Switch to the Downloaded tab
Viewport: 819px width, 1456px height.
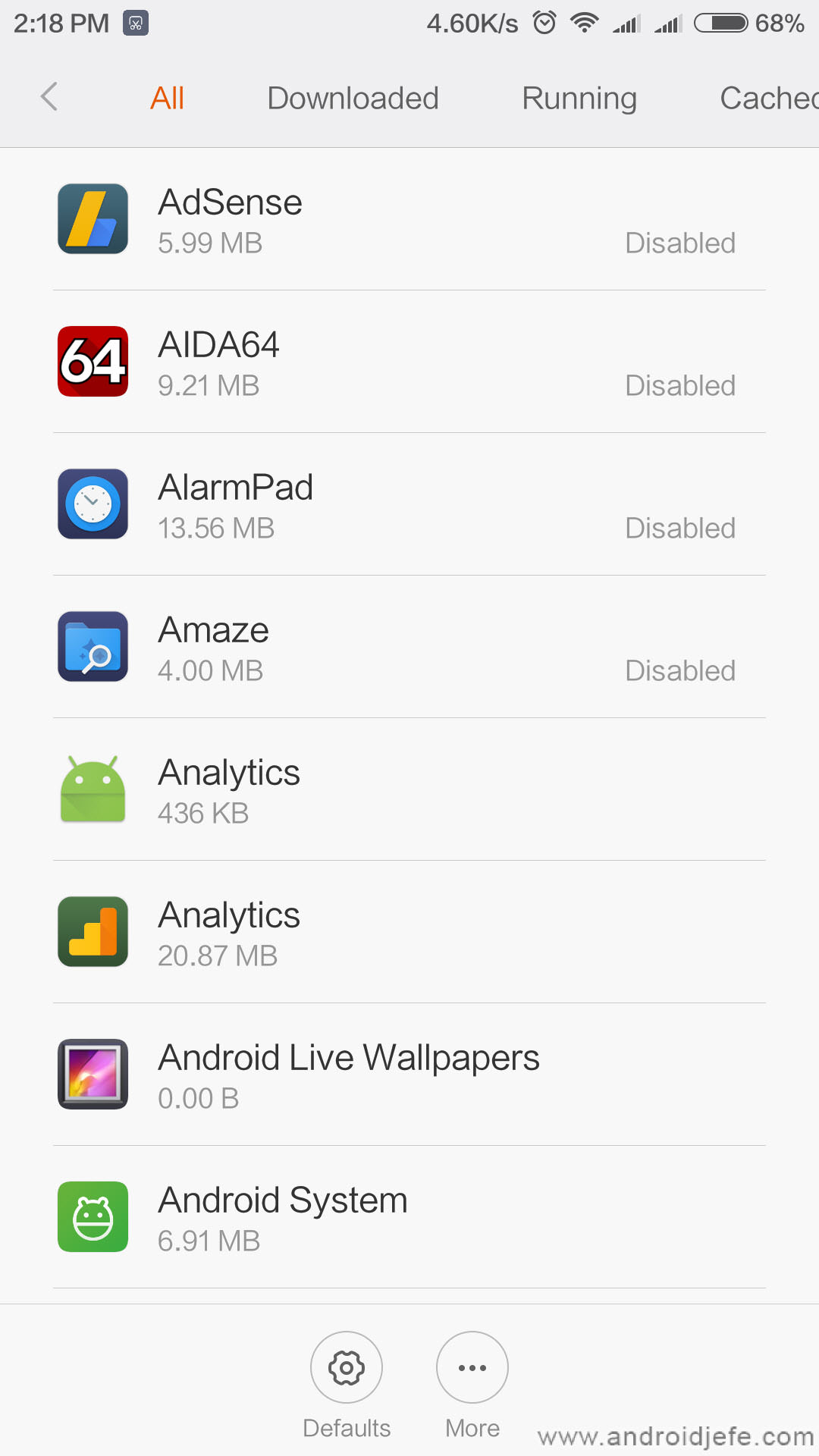tap(353, 99)
